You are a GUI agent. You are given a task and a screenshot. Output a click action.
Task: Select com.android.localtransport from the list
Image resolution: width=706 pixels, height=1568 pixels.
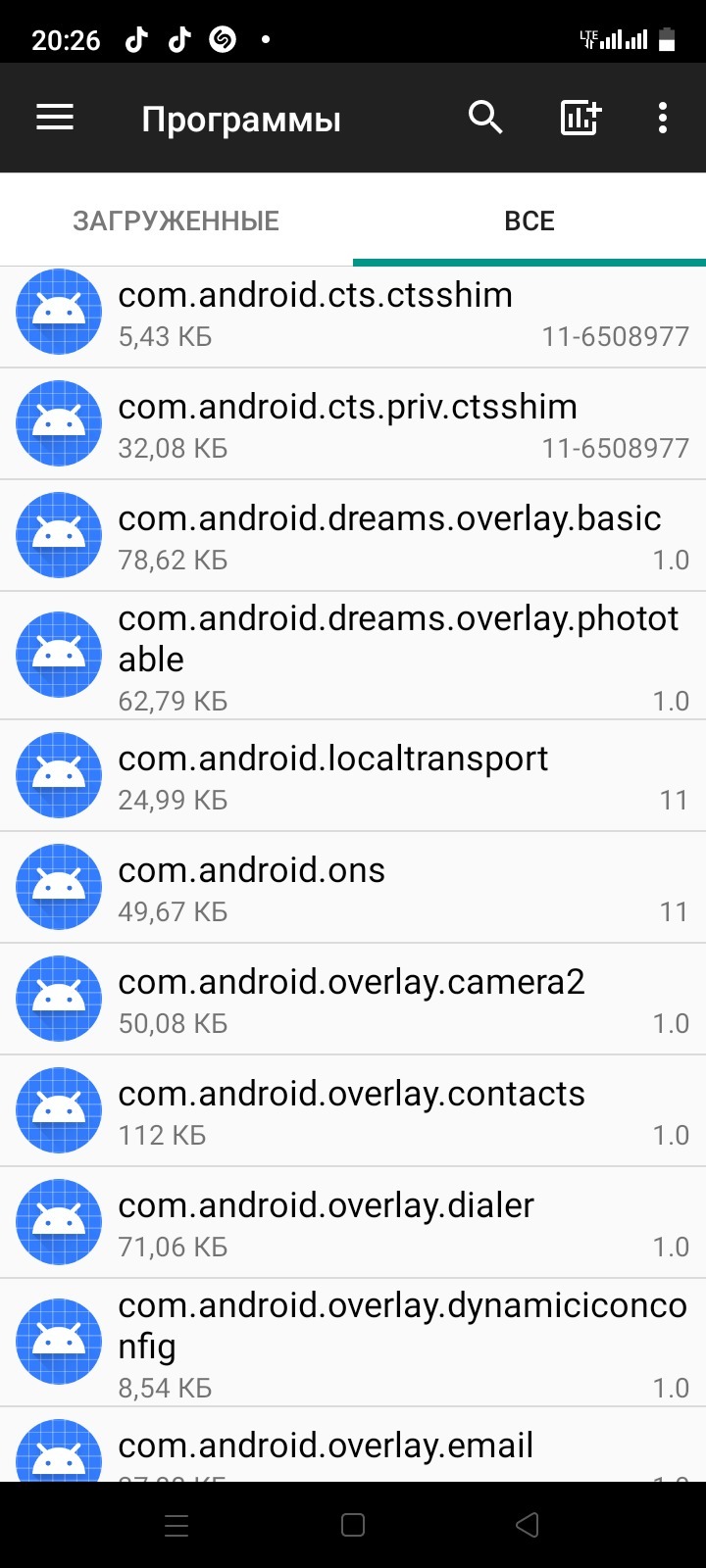[353, 776]
